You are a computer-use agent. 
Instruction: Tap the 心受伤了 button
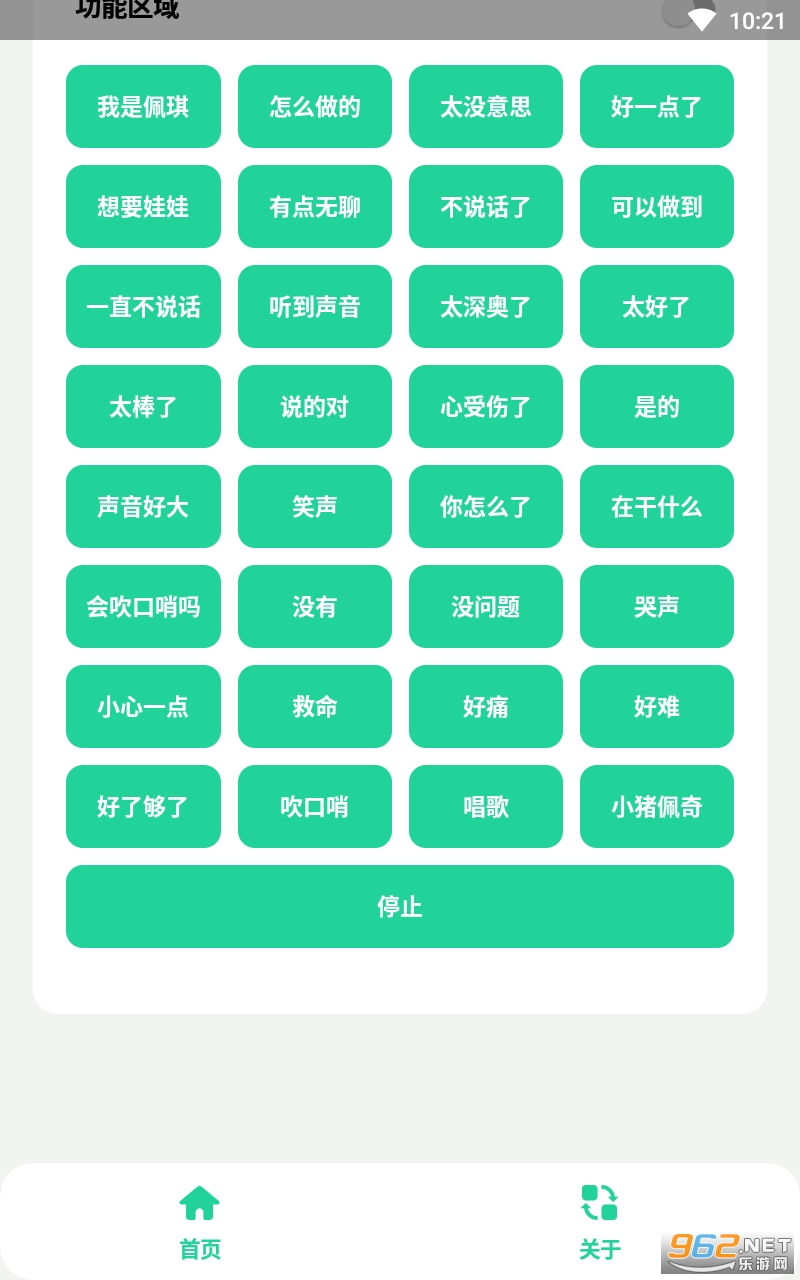tap(486, 407)
